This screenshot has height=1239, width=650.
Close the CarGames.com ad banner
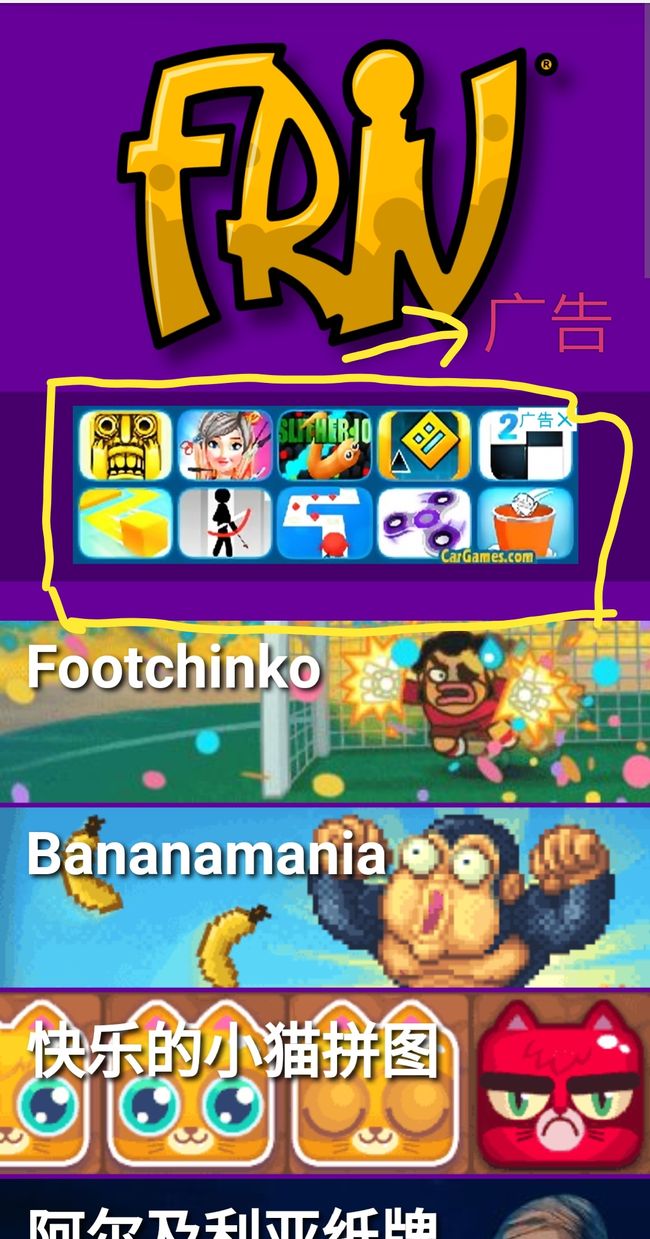point(565,420)
